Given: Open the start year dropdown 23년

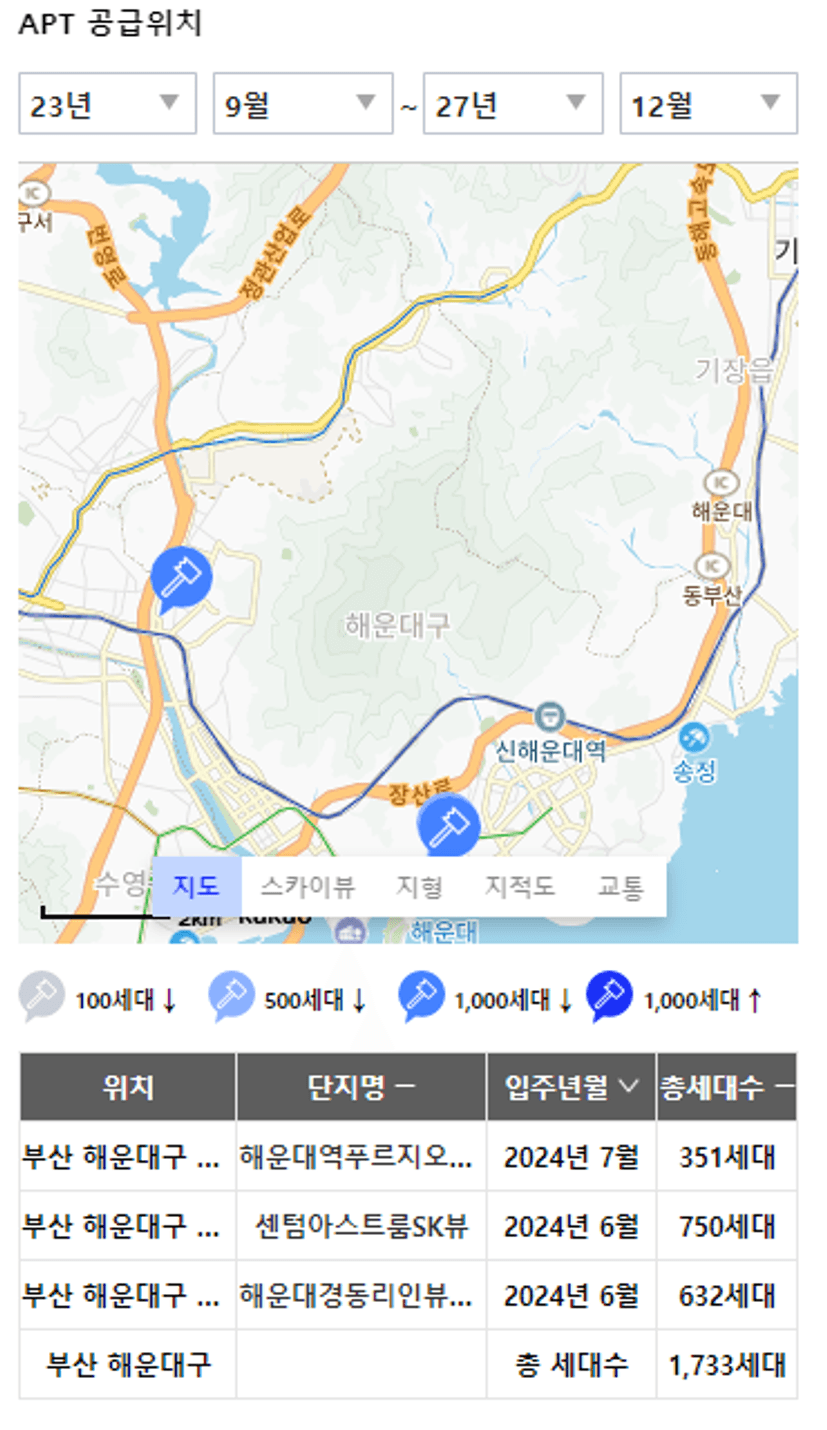Looking at the screenshot, I should coord(107,103).
